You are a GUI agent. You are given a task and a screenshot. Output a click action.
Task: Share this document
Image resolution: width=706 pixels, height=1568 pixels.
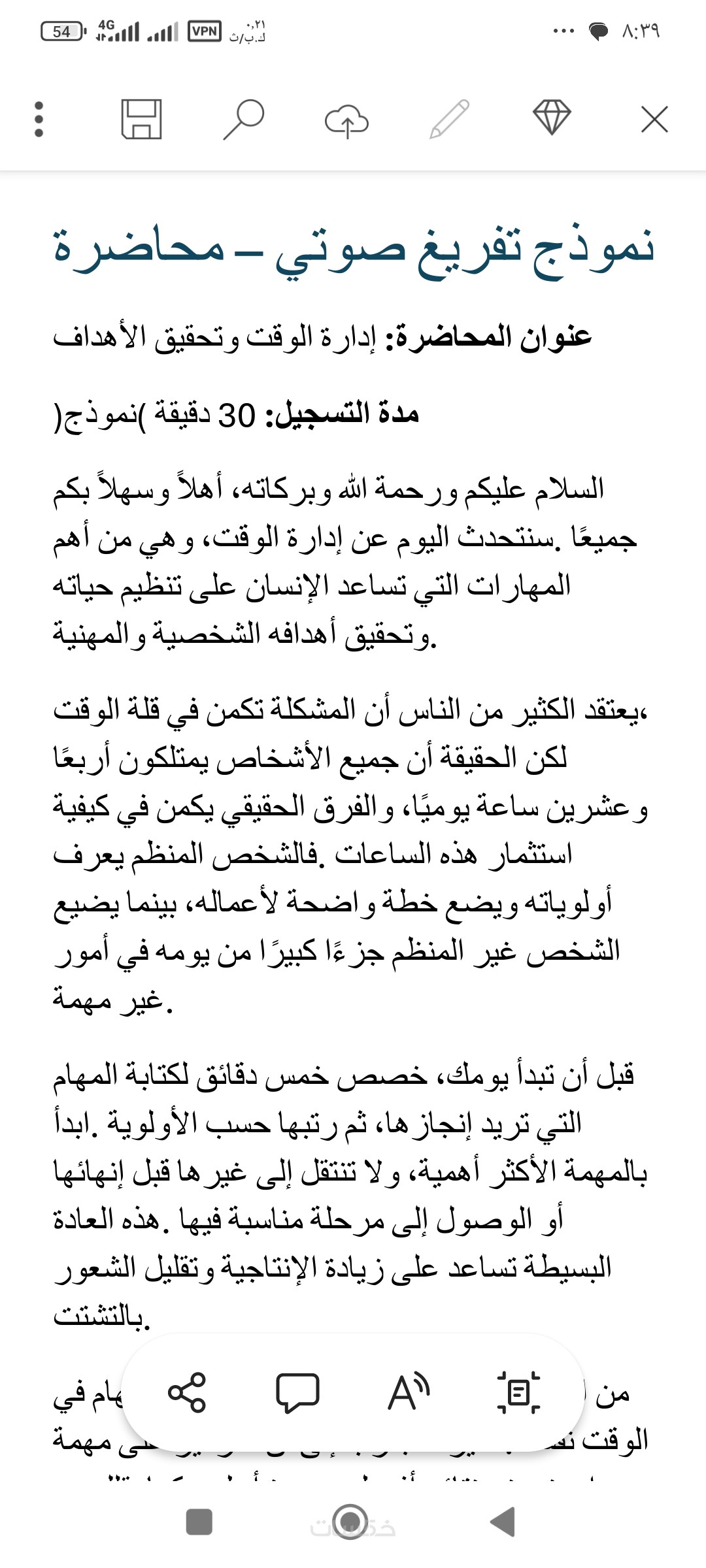pyautogui.click(x=187, y=1393)
